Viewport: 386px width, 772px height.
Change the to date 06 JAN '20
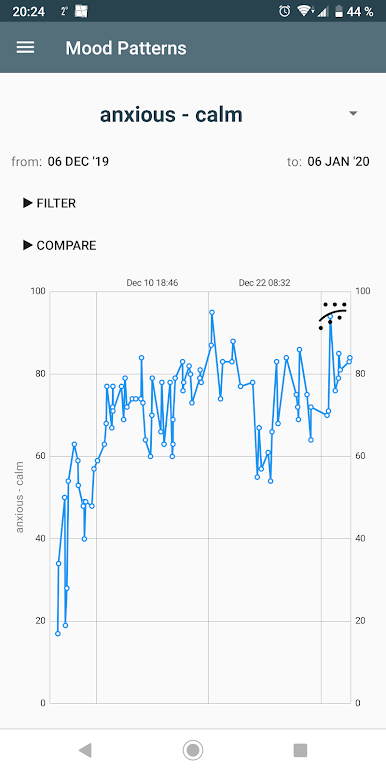tap(338, 161)
